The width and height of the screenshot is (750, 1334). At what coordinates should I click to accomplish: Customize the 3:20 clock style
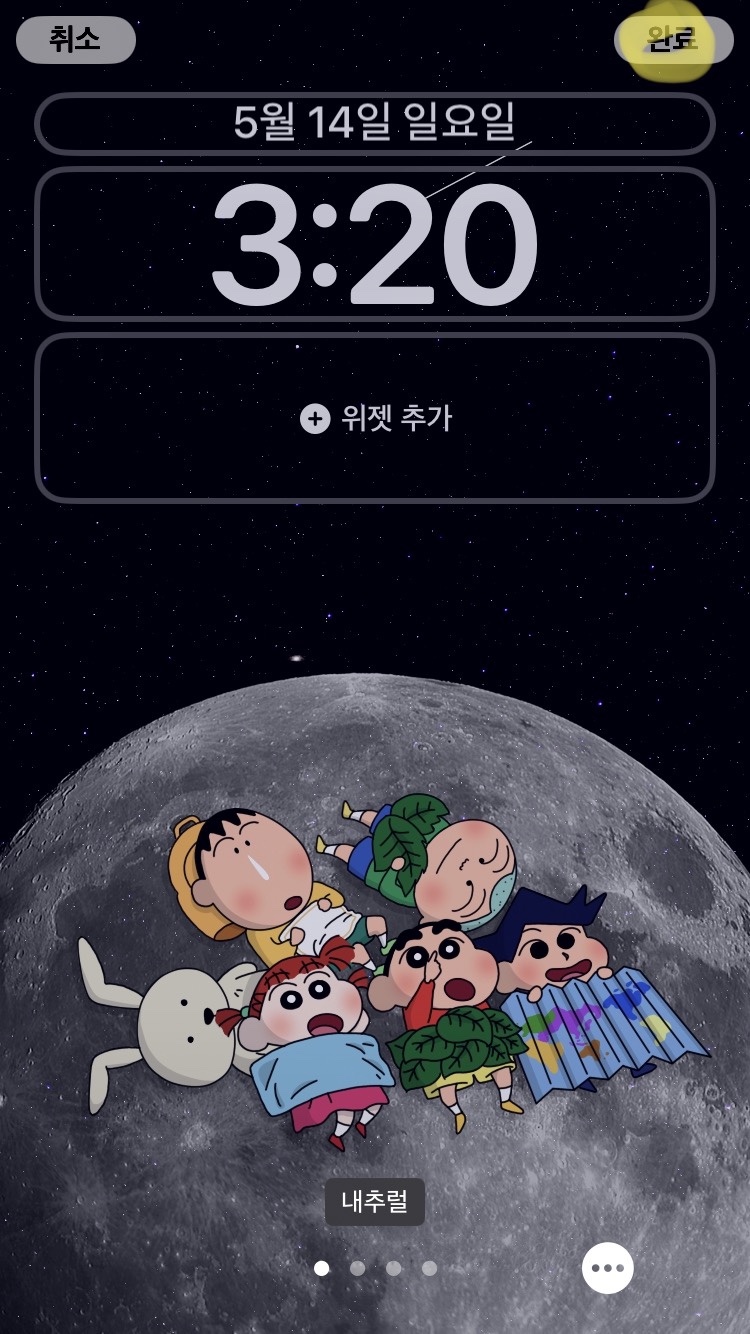pyautogui.click(x=375, y=244)
